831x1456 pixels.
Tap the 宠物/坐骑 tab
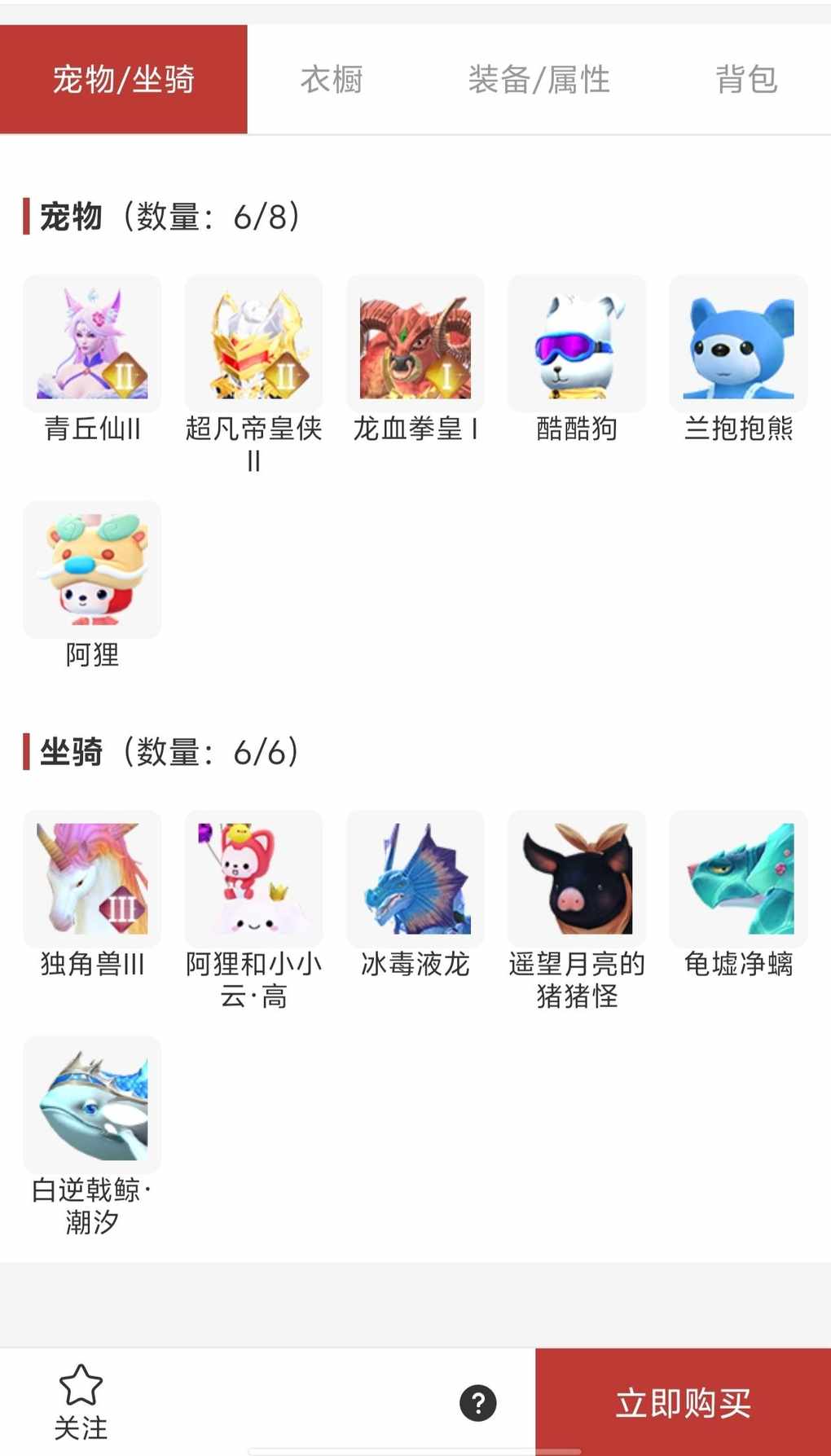tap(124, 80)
